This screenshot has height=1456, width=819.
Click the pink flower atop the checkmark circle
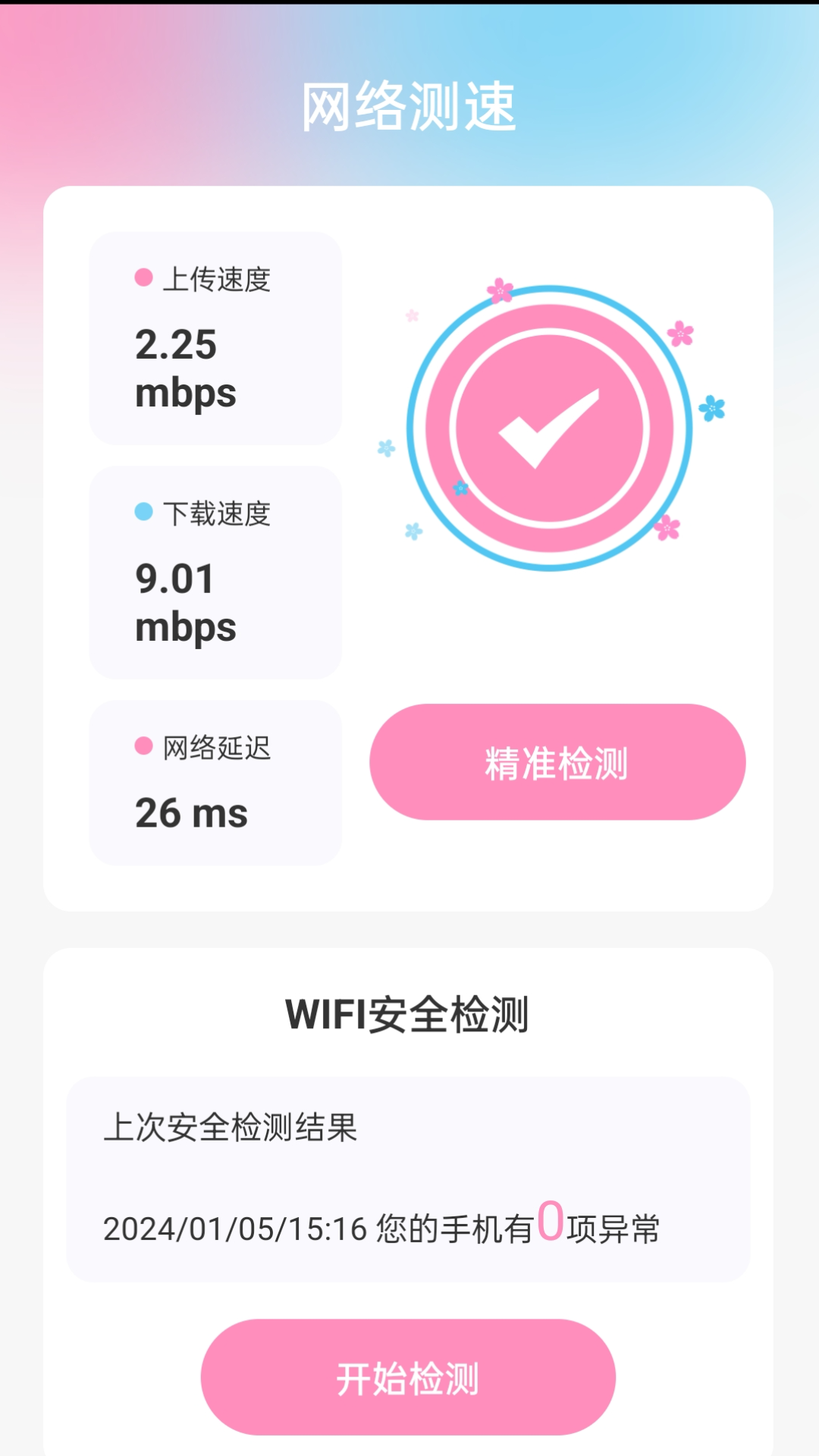pos(499,292)
